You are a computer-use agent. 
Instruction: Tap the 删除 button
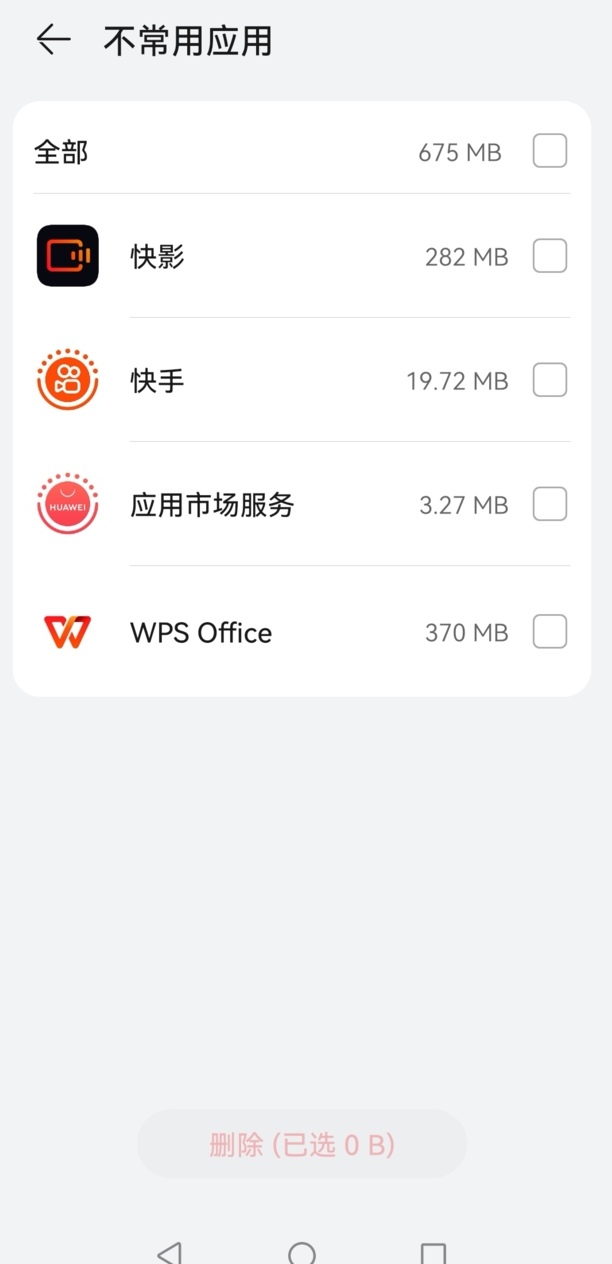tap(302, 1144)
